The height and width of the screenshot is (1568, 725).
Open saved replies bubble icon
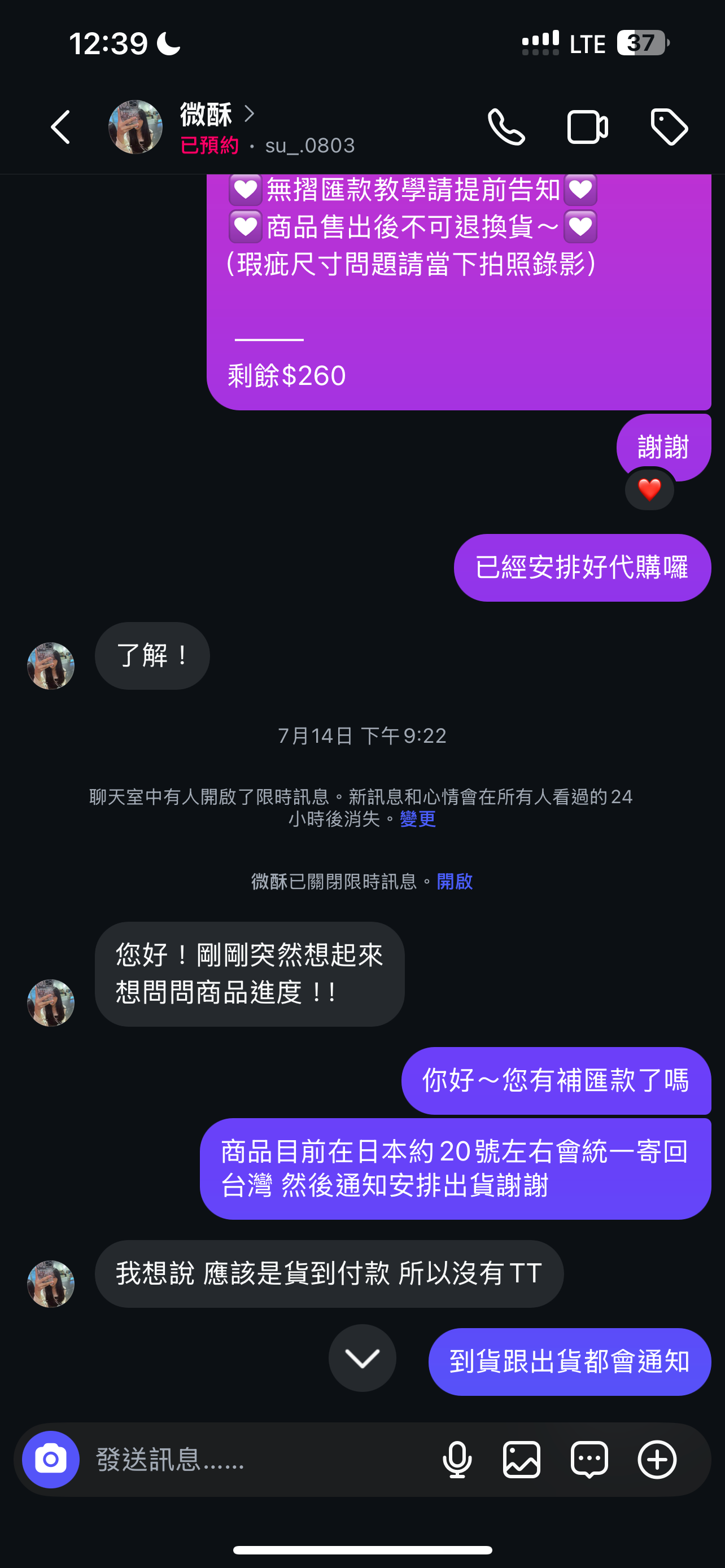tap(589, 1460)
